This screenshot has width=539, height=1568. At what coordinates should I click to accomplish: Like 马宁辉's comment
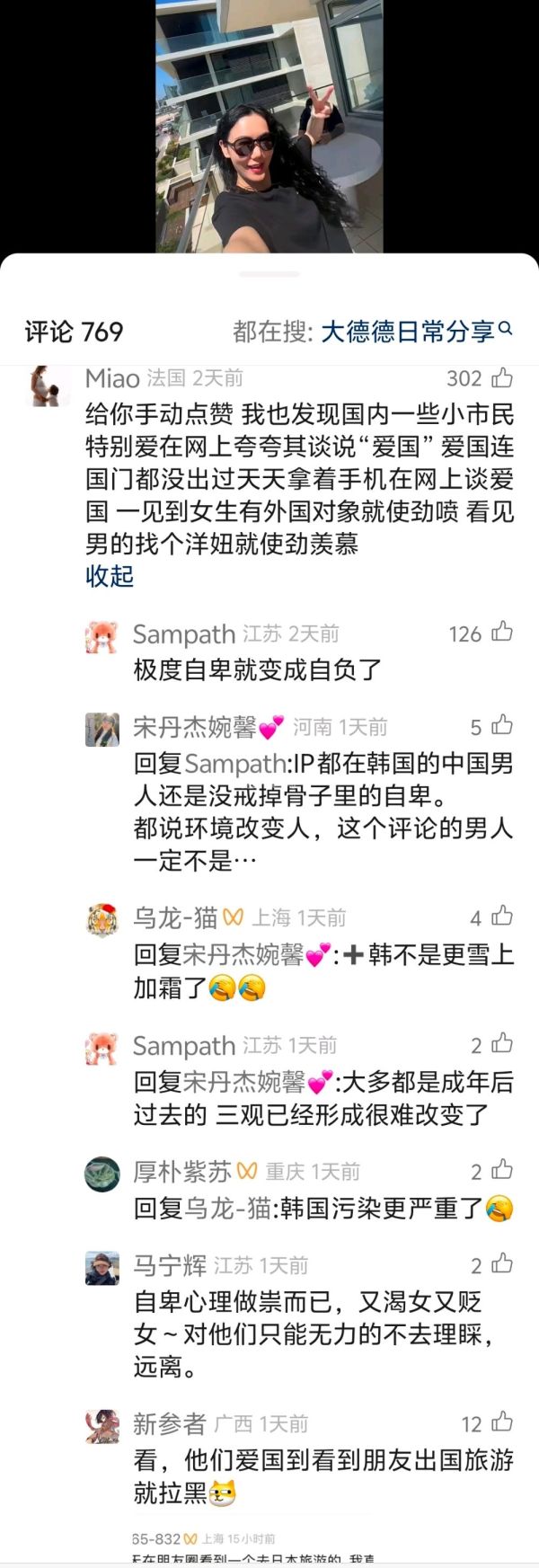(502, 1263)
